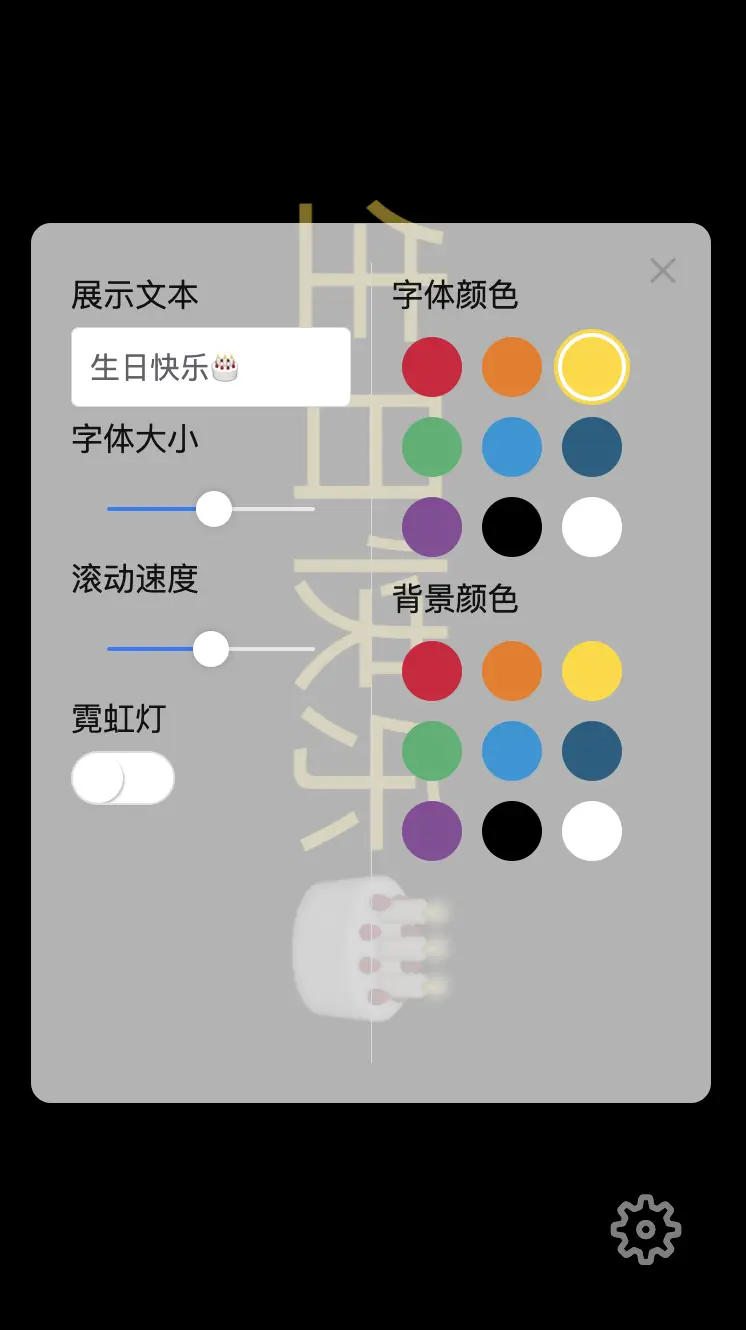Edit the 展示文本 text field

click(x=211, y=367)
